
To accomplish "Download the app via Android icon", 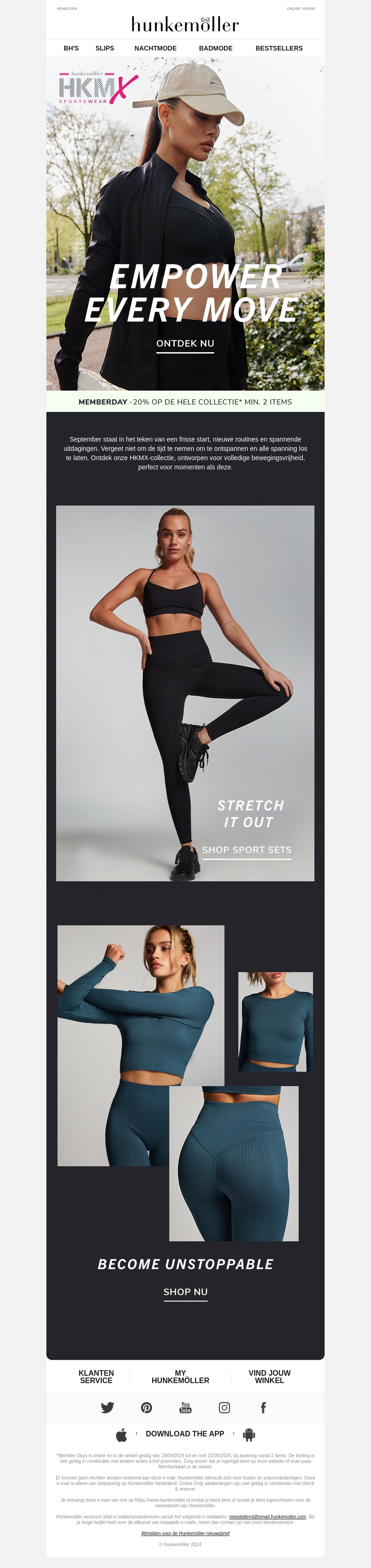I will tap(249, 1435).
